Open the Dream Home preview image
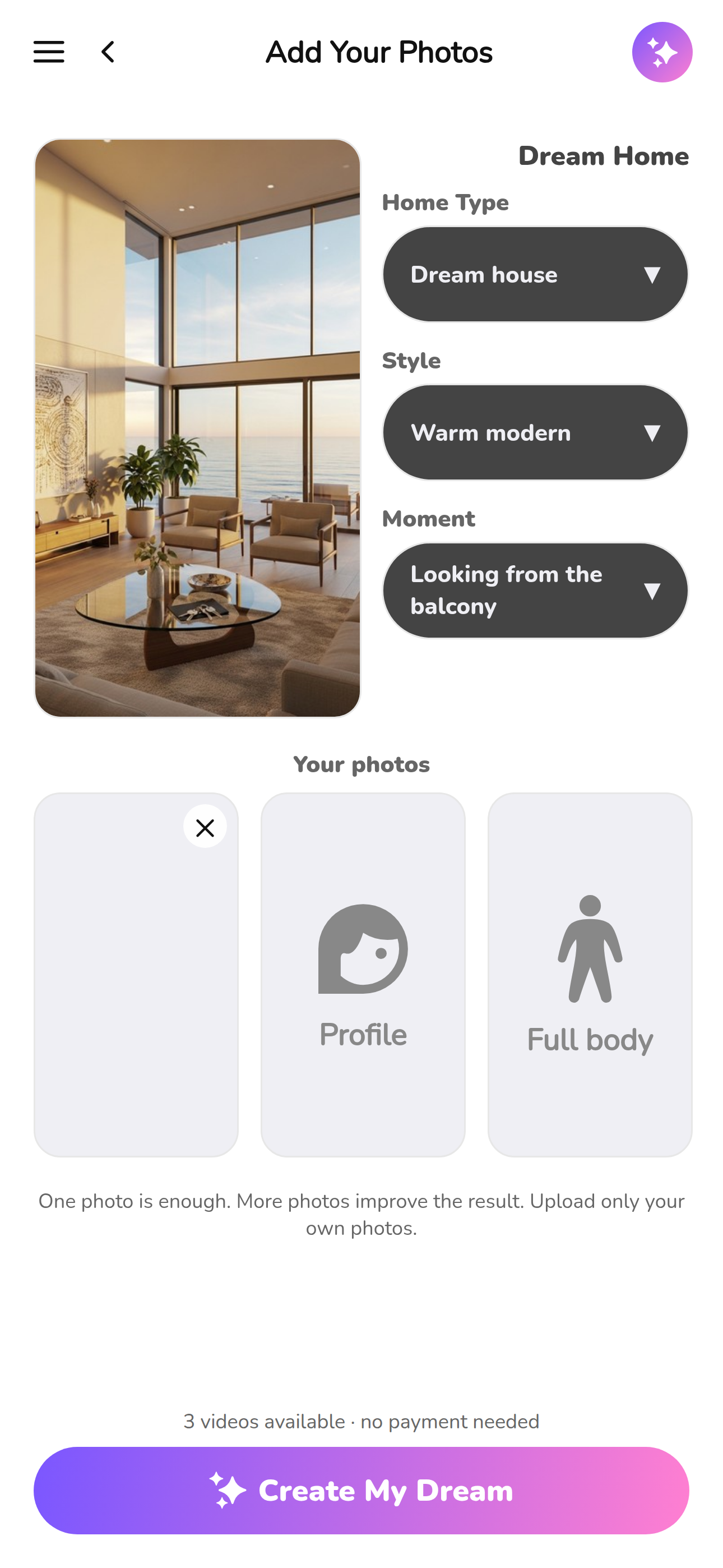723x1568 pixels. [x=197, y=427]
